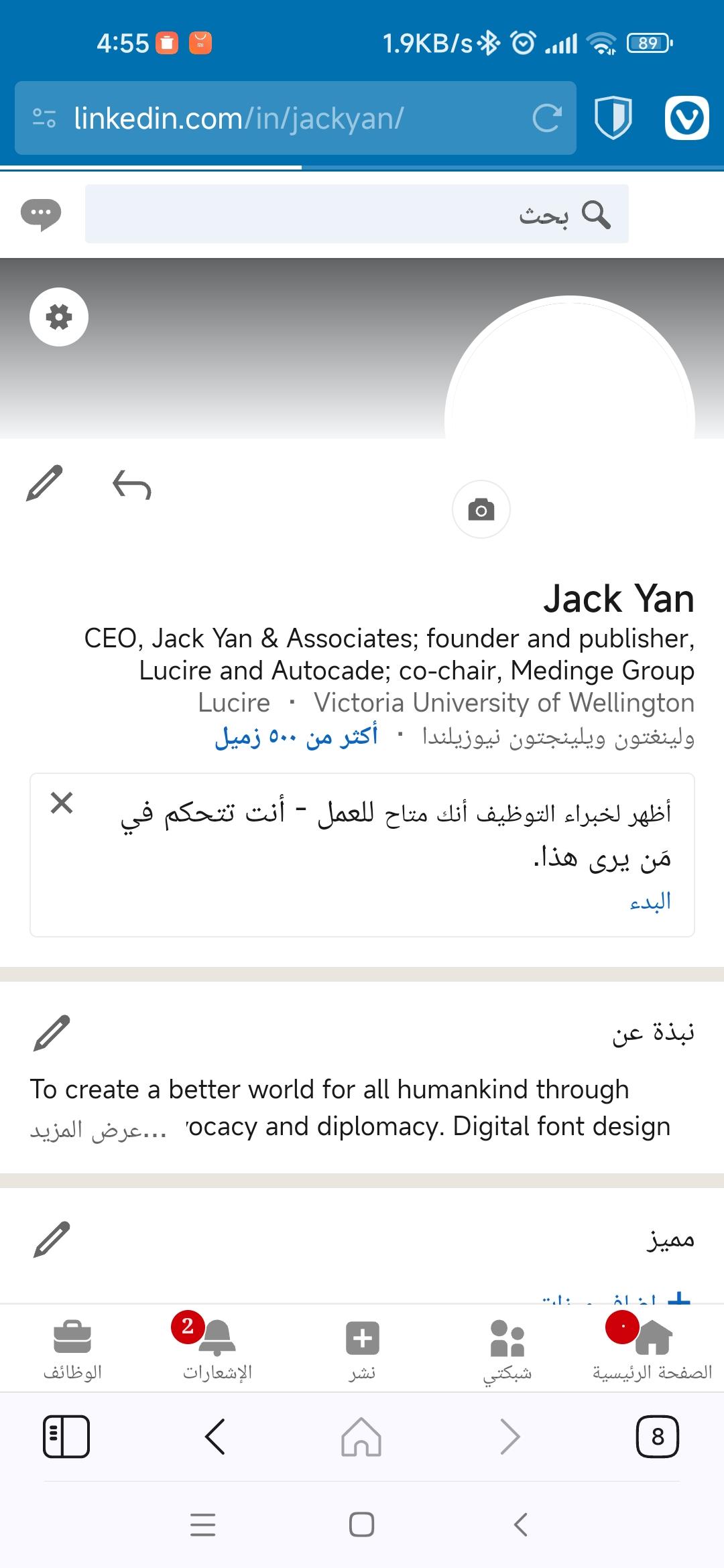Open the browser tab switcher showing 8
The width and height of the screenshot is (724, 1568).
pos(657,1437)
